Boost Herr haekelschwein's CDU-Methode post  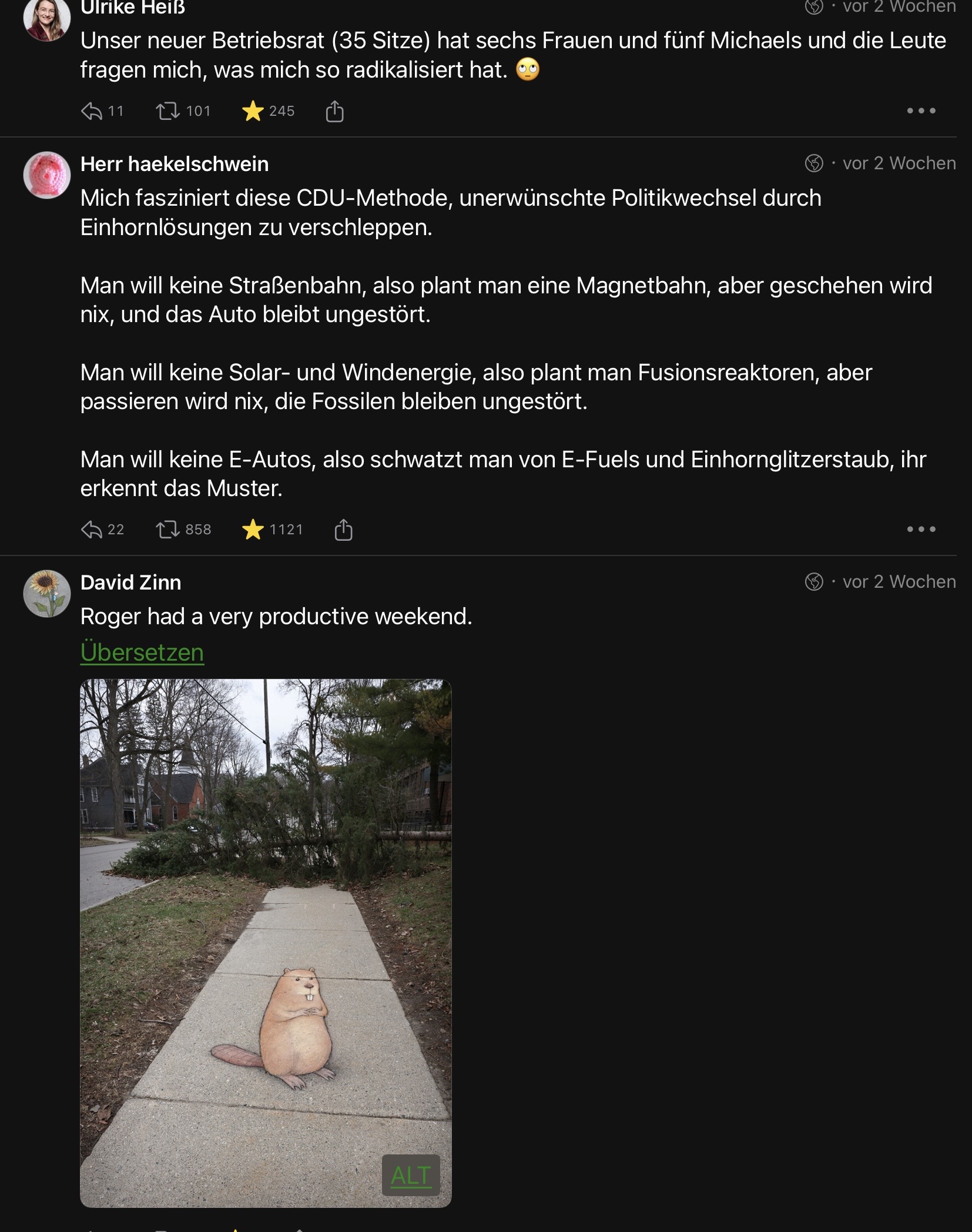point(168,530)
